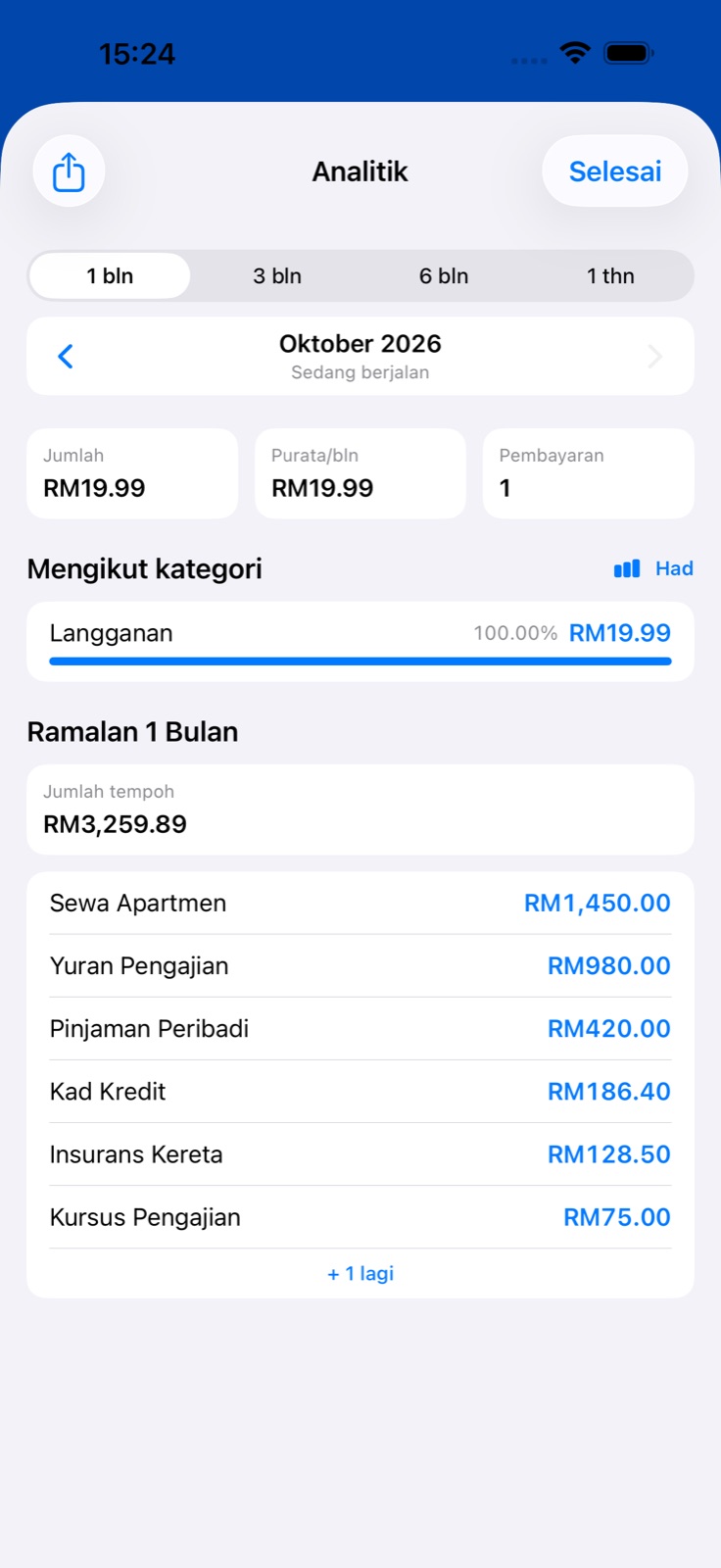The height and width of the screenshot is (1568, 721).
Task: Open the Had limits option
Action: click(653, 568)
